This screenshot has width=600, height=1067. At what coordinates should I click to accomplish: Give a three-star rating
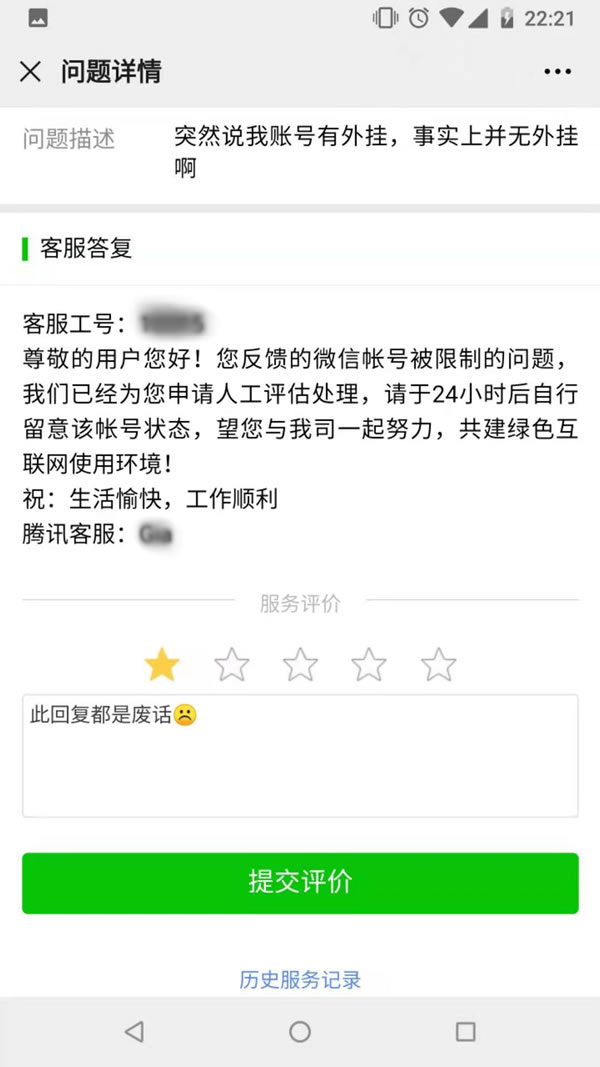pyautogui.click(x=300, y=665)
